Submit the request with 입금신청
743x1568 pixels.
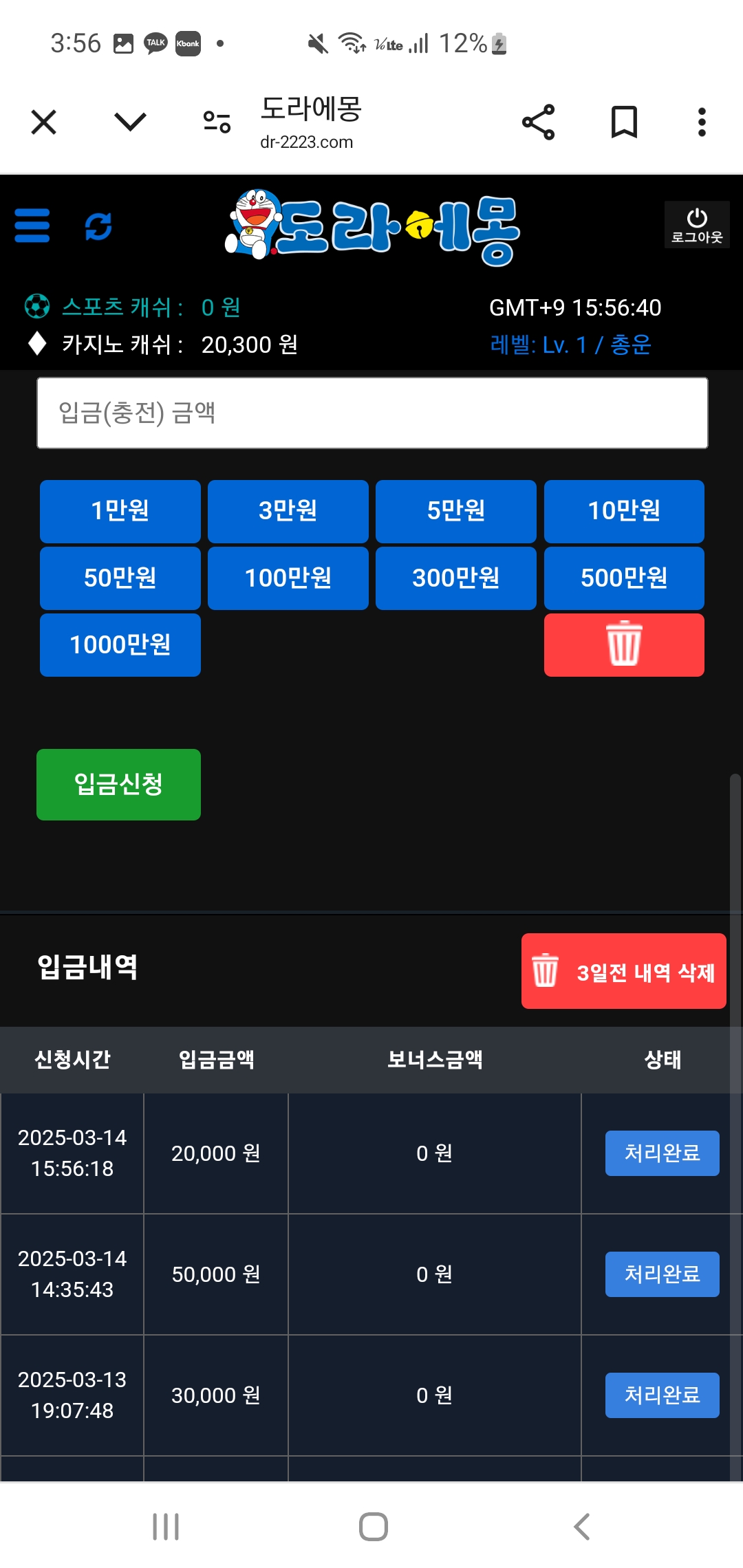pyautogui.click(x=118, y=784)
